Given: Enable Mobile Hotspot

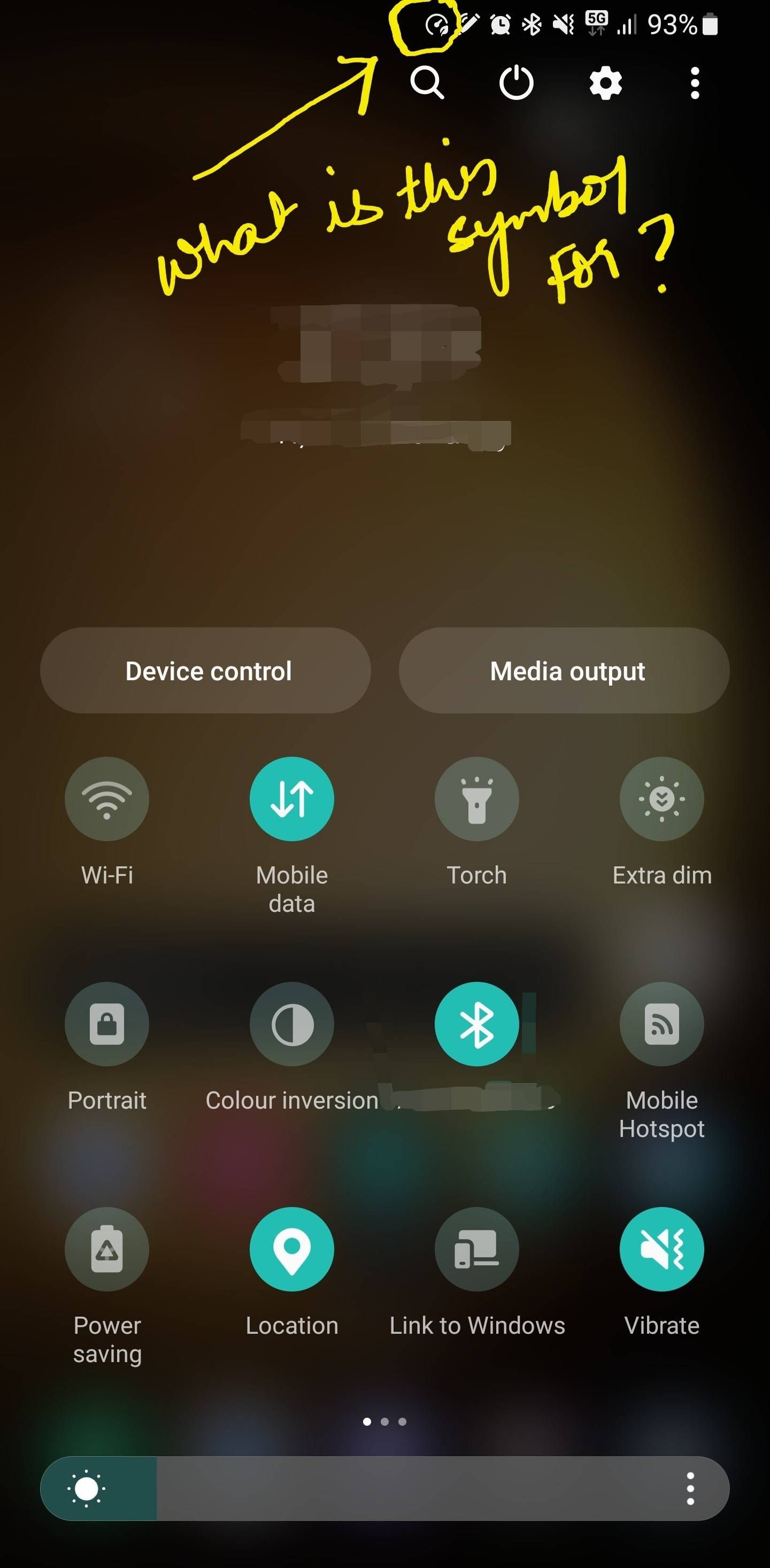Looking at the screenshot, I should pos(661,1024).
